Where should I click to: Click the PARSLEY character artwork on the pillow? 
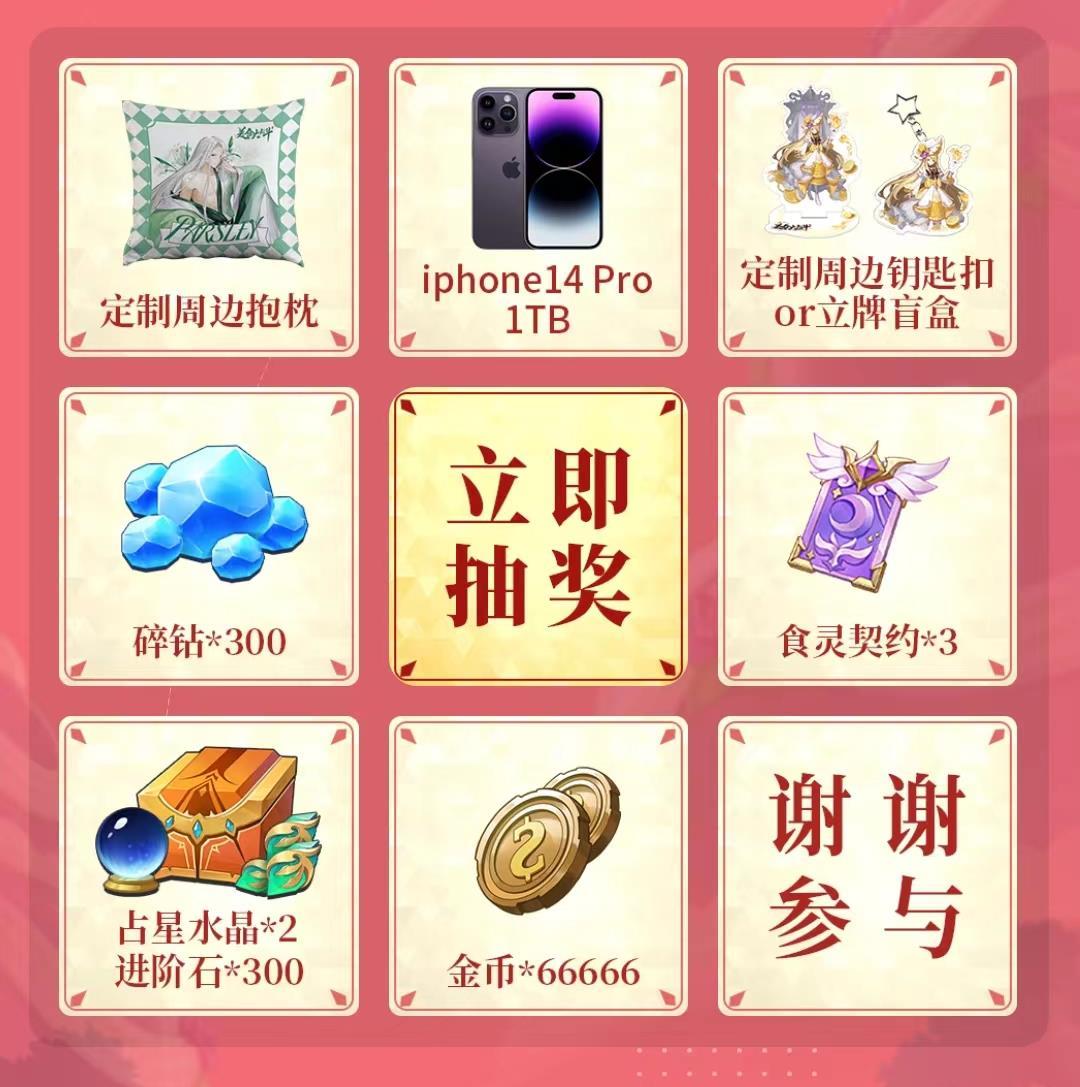tap(215, 180)
